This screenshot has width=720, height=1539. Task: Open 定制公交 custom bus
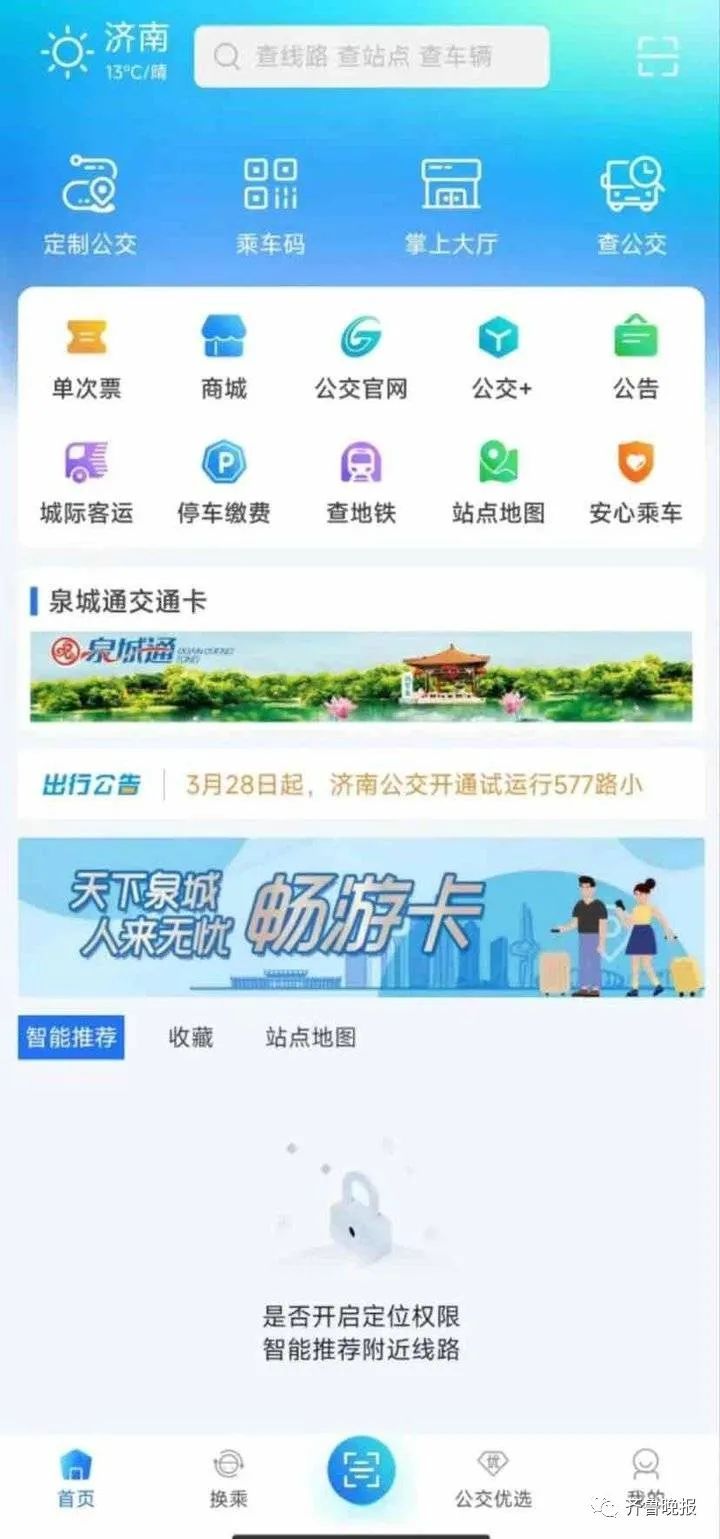[x=90, y=204]
